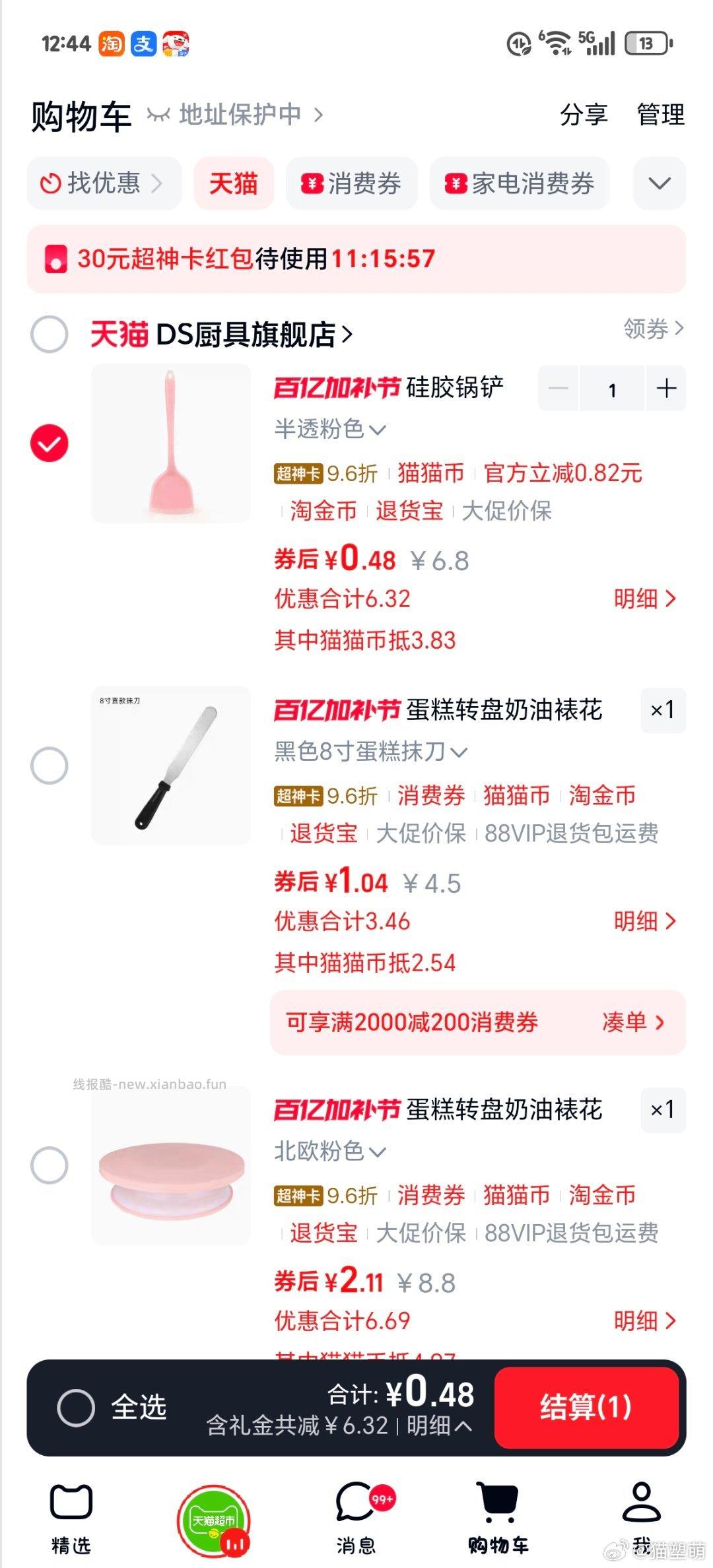Tap the 结算(1) checkout button

(x=586, y=1408)
